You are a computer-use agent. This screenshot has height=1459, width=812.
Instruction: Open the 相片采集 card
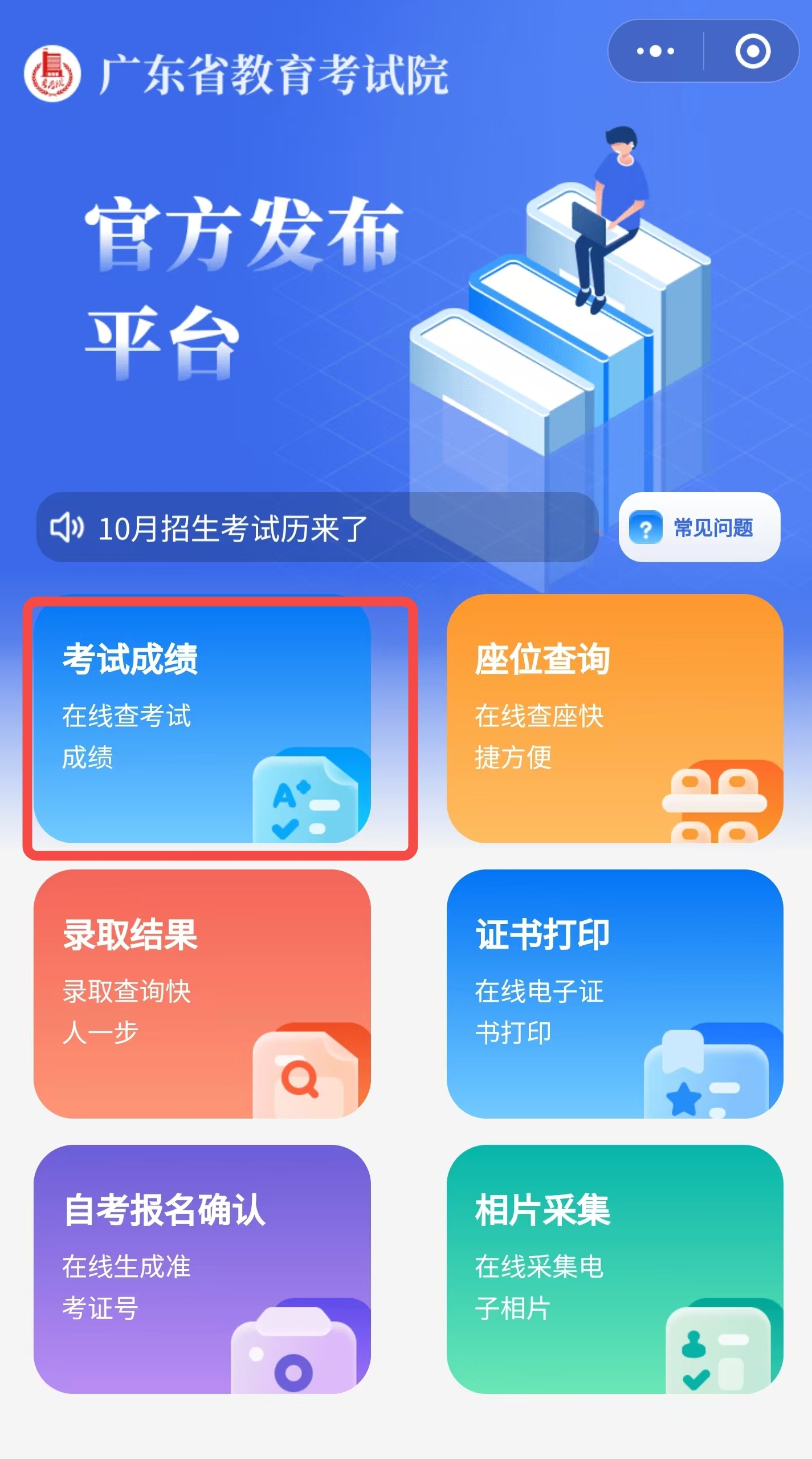(x=615, y=1270)
